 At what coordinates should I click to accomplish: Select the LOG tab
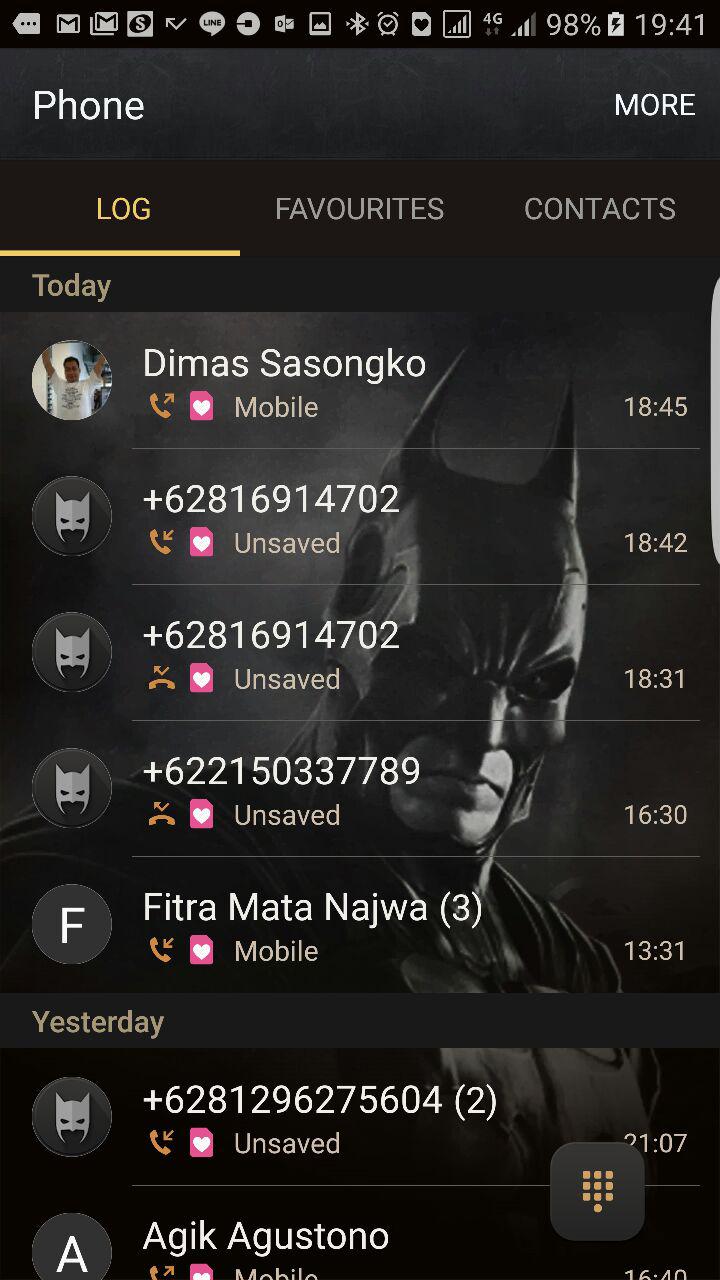pyautogui.click(x=123, y=209)
